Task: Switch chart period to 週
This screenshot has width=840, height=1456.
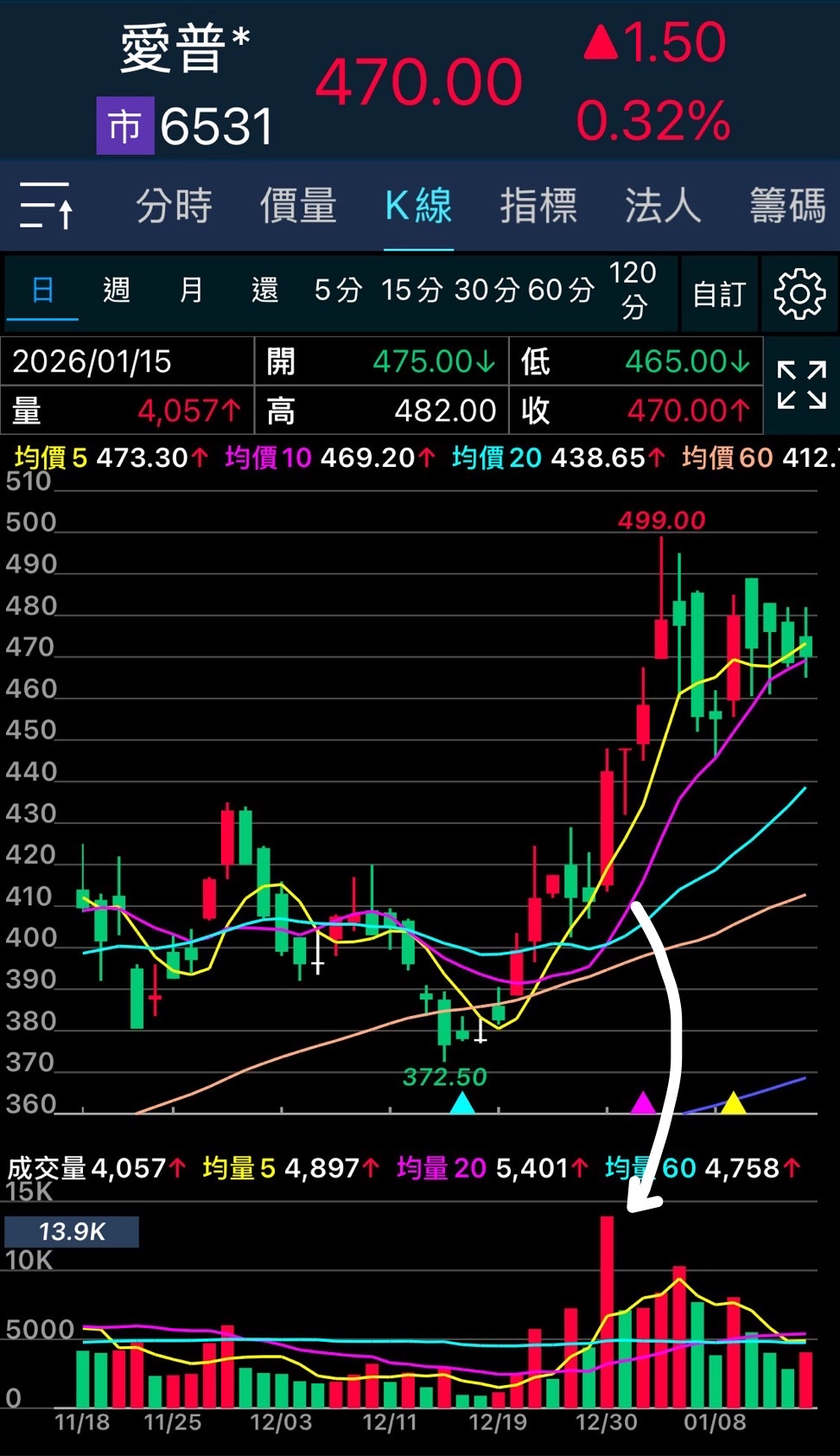Action: [116, 291]
